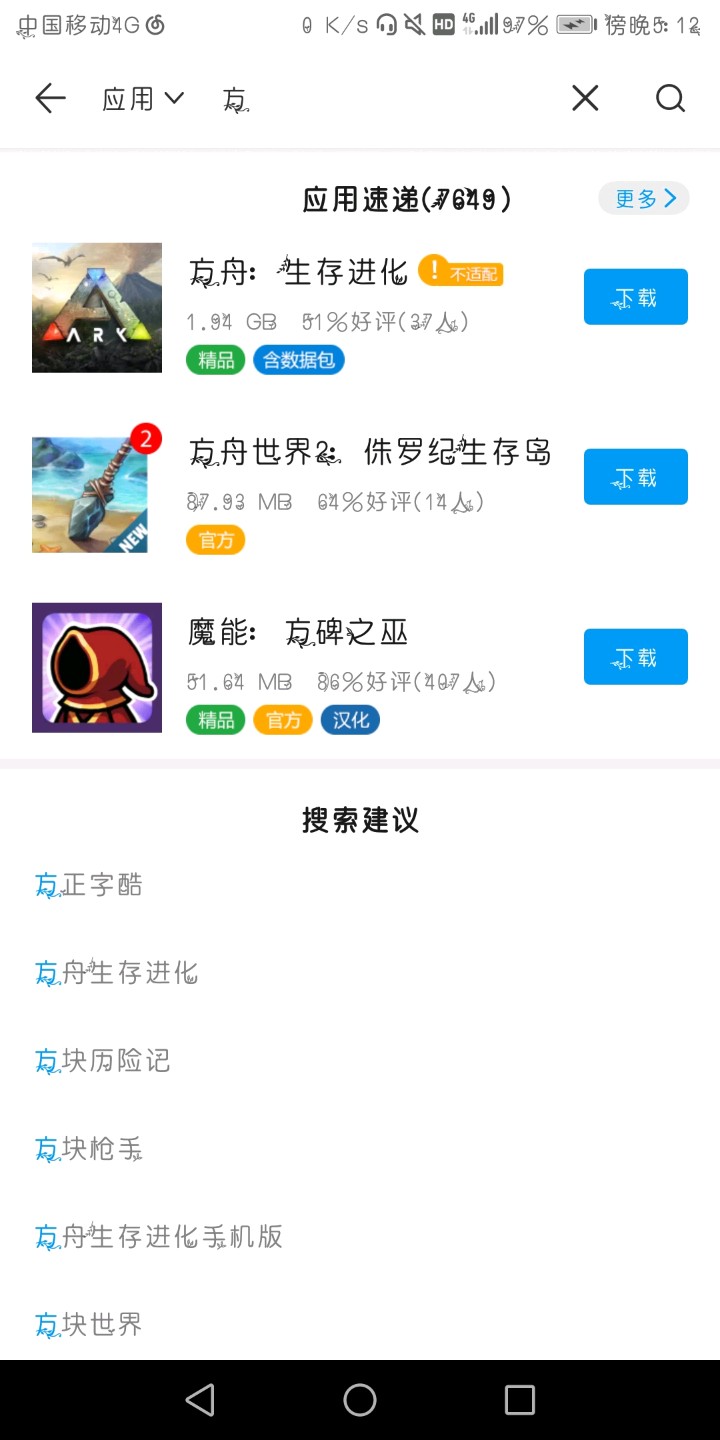Viewport: 720px width, 1440px height.
Task: Select suggestion 方正字酷
Action: pos(89,885)
